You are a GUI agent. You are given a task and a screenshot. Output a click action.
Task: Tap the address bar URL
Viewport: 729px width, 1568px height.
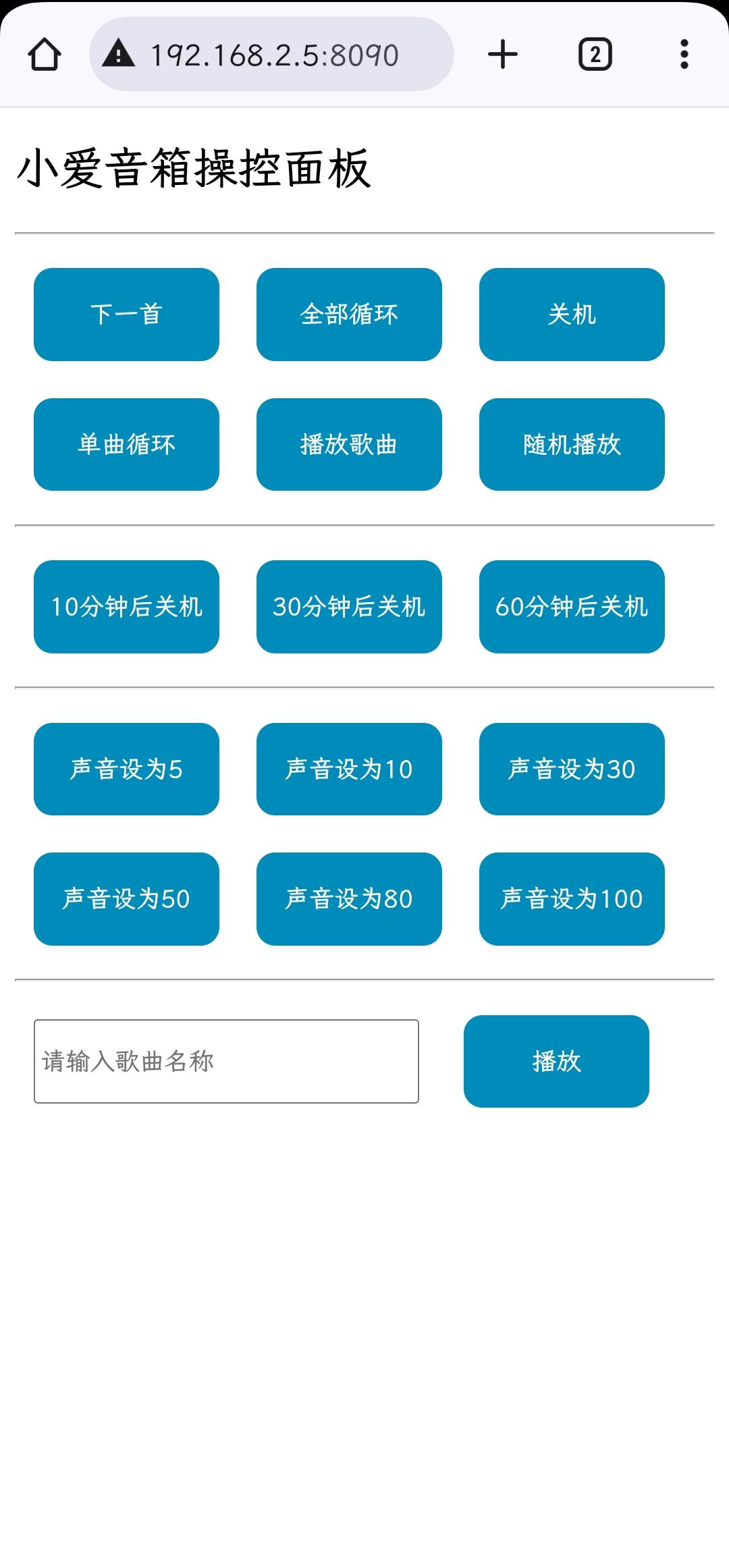pyautogui.click(x=273, y=55)
